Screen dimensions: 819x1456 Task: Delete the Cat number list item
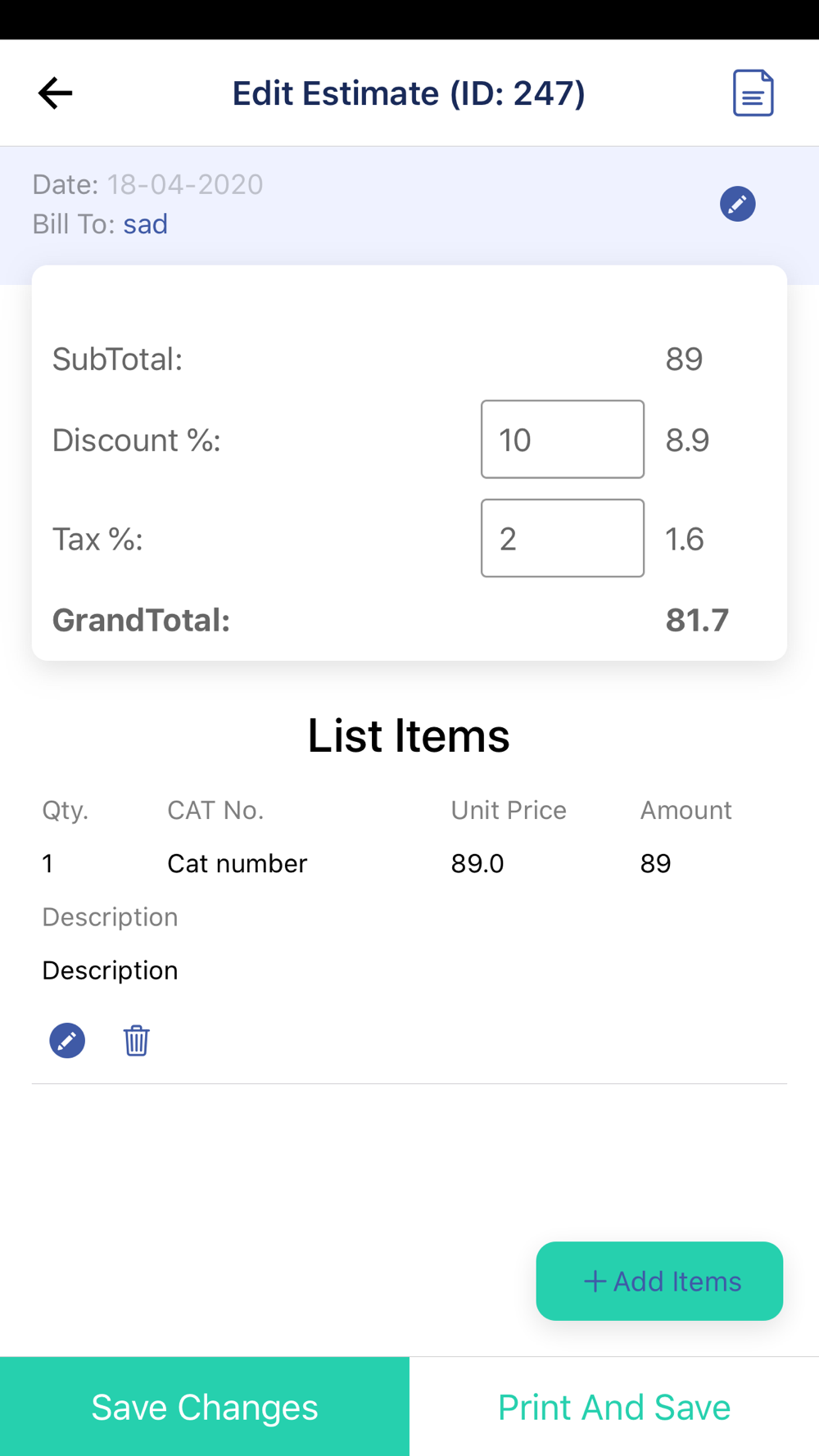point(136,1040)
